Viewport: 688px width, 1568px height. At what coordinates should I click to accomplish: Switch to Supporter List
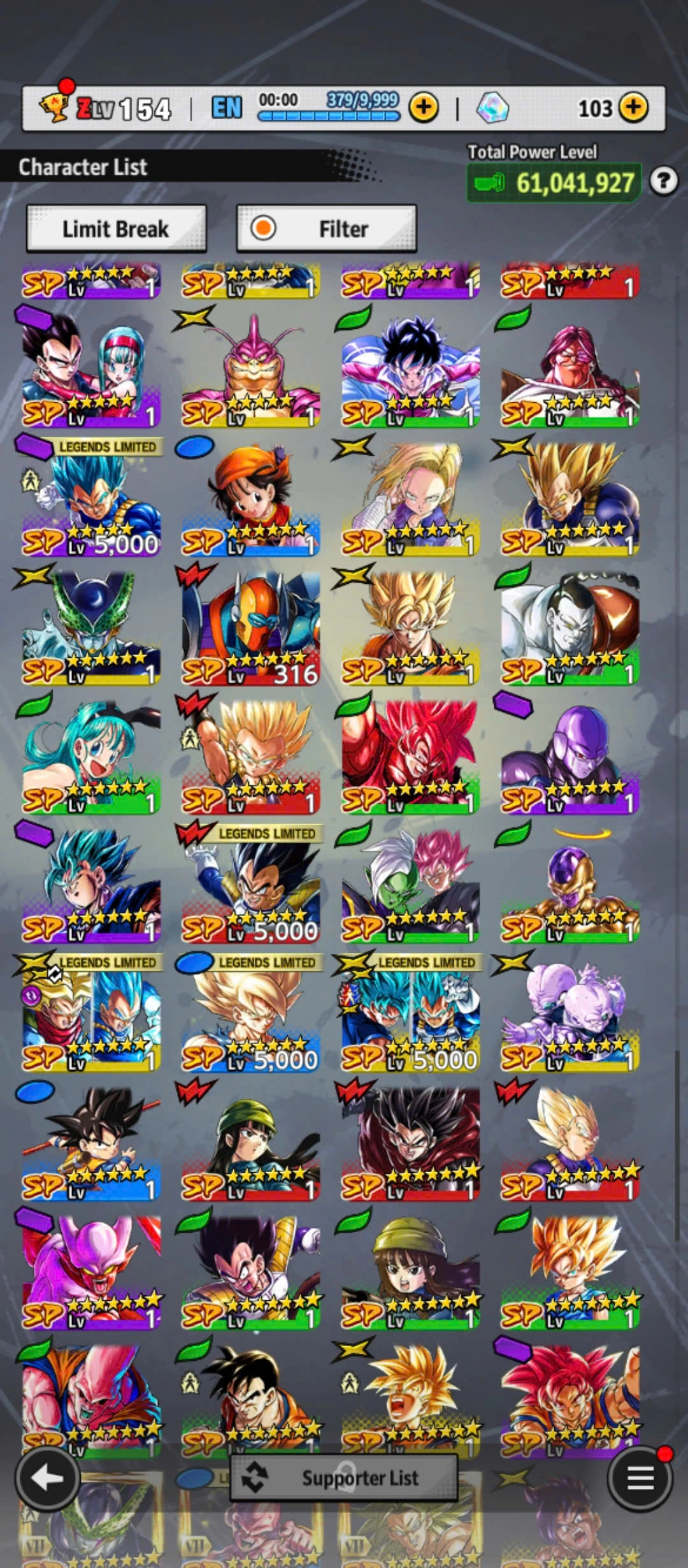pos(343,1477)
